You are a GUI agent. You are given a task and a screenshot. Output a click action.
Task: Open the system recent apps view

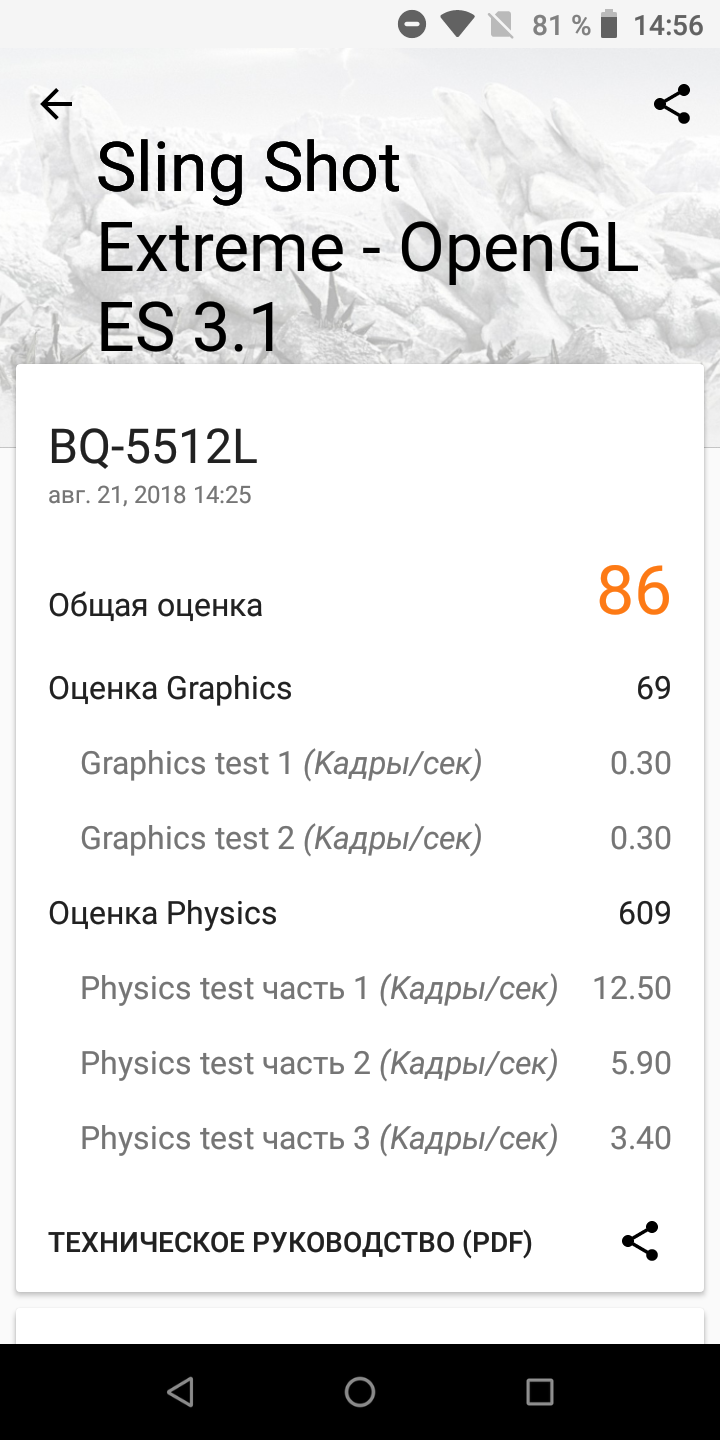click(540, 1392)
